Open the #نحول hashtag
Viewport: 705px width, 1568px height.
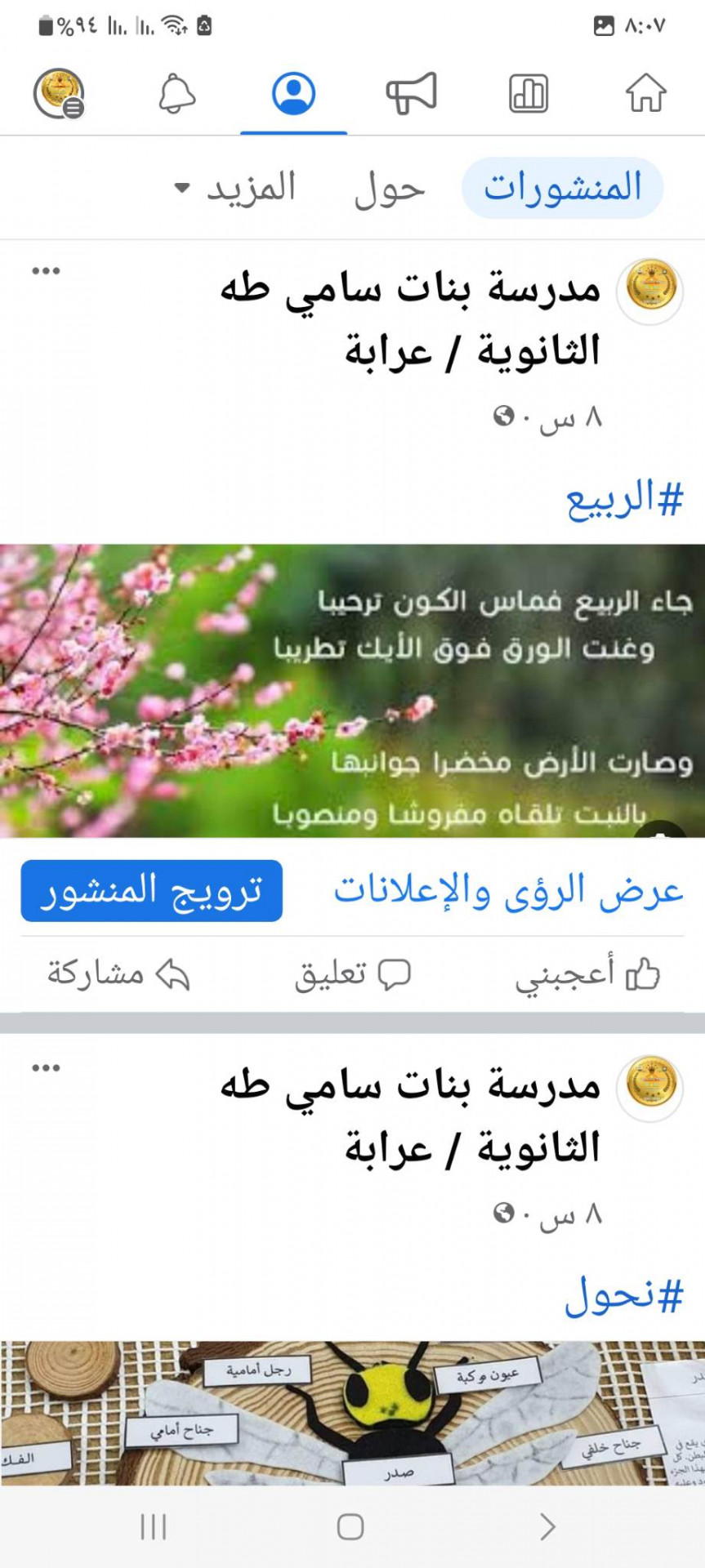624,1296
